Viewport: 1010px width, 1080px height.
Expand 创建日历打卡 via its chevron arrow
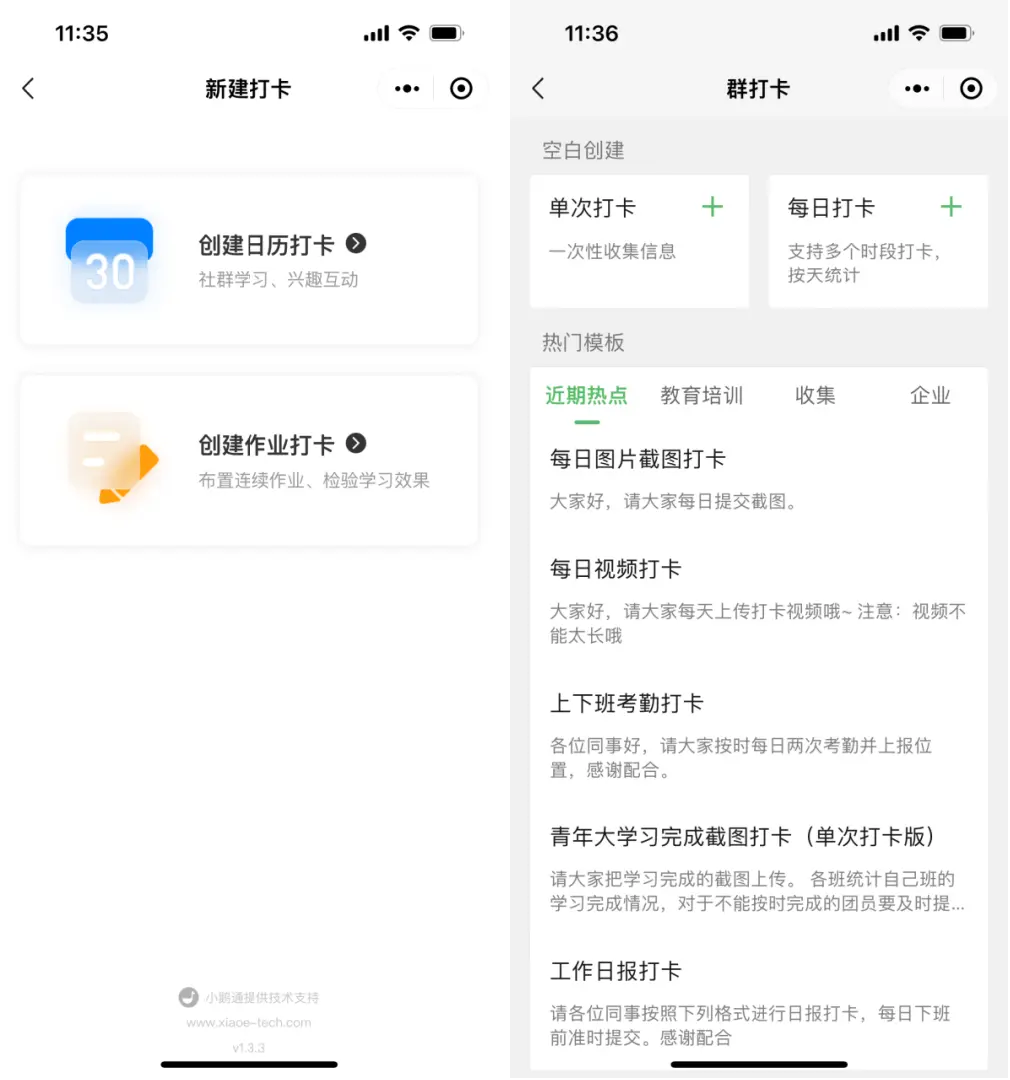point(357,244)
